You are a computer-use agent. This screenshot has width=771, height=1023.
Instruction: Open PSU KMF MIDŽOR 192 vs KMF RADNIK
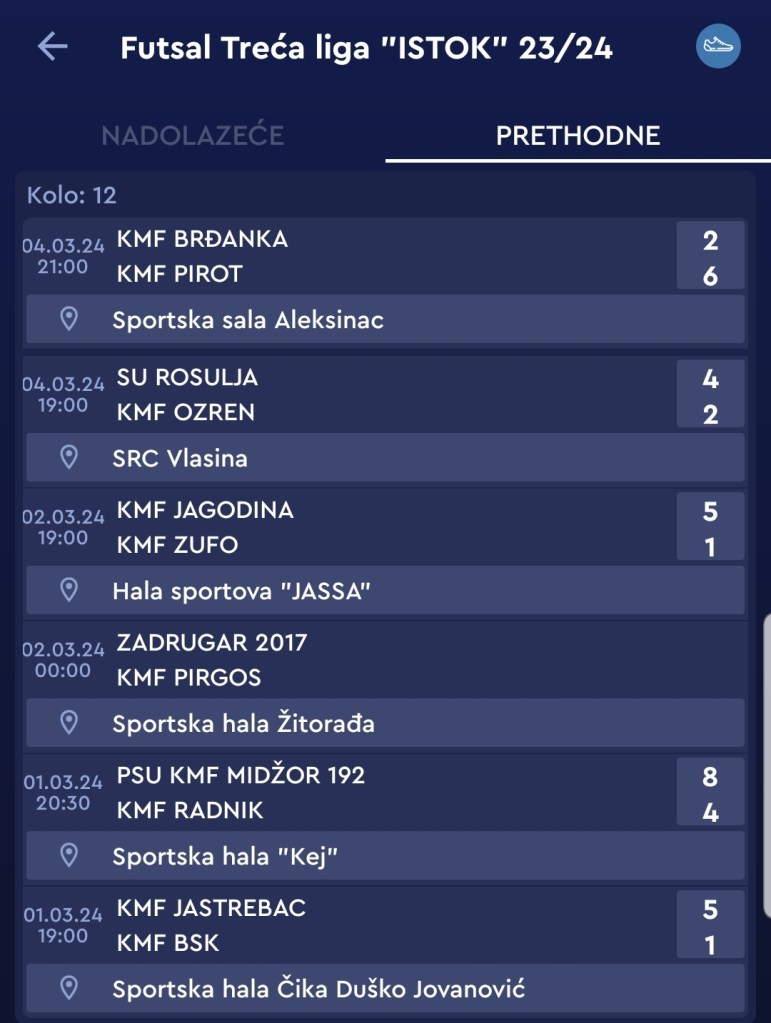pos(380,792)
